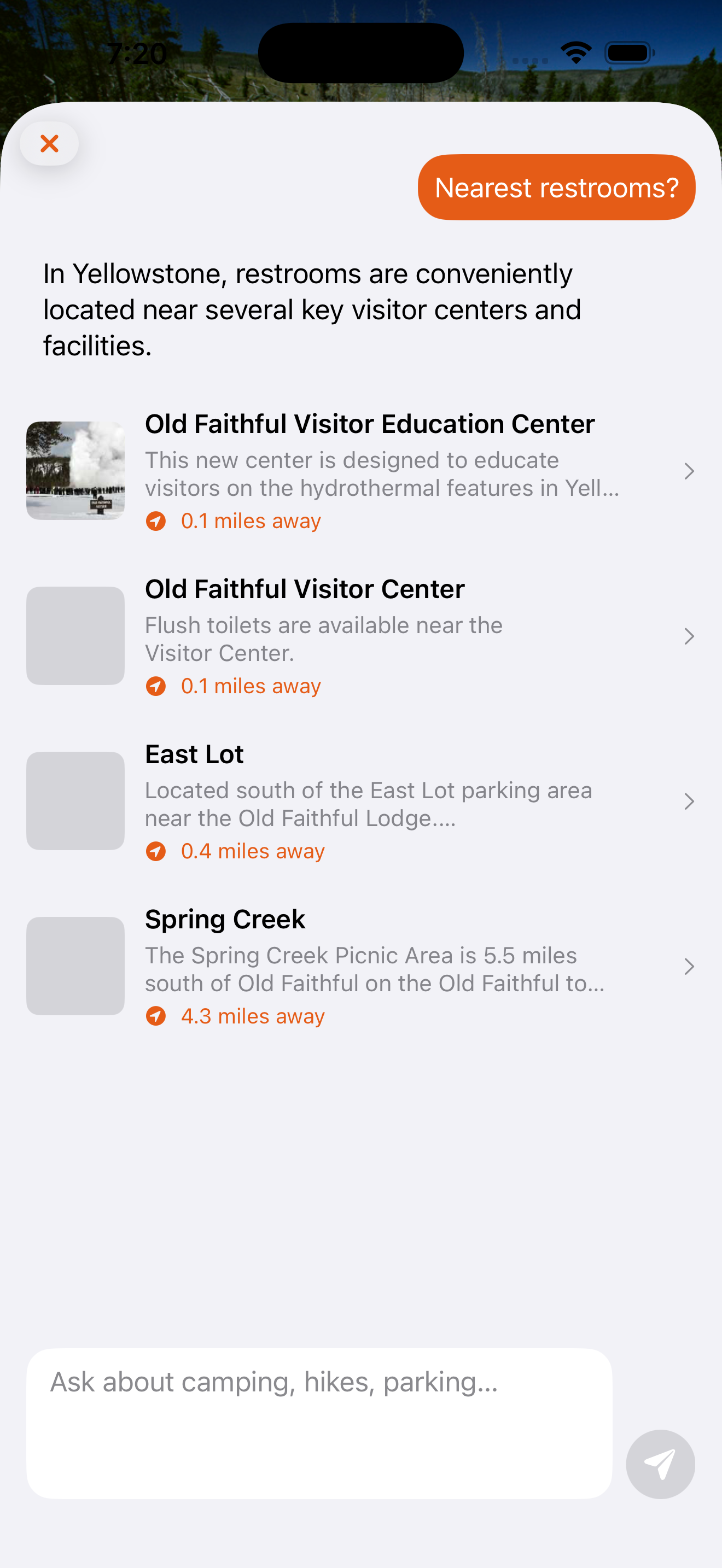722x1568 pixels.
Task: Tap the close X icon to dismiss the chat
Action: [x=49, y=143]
